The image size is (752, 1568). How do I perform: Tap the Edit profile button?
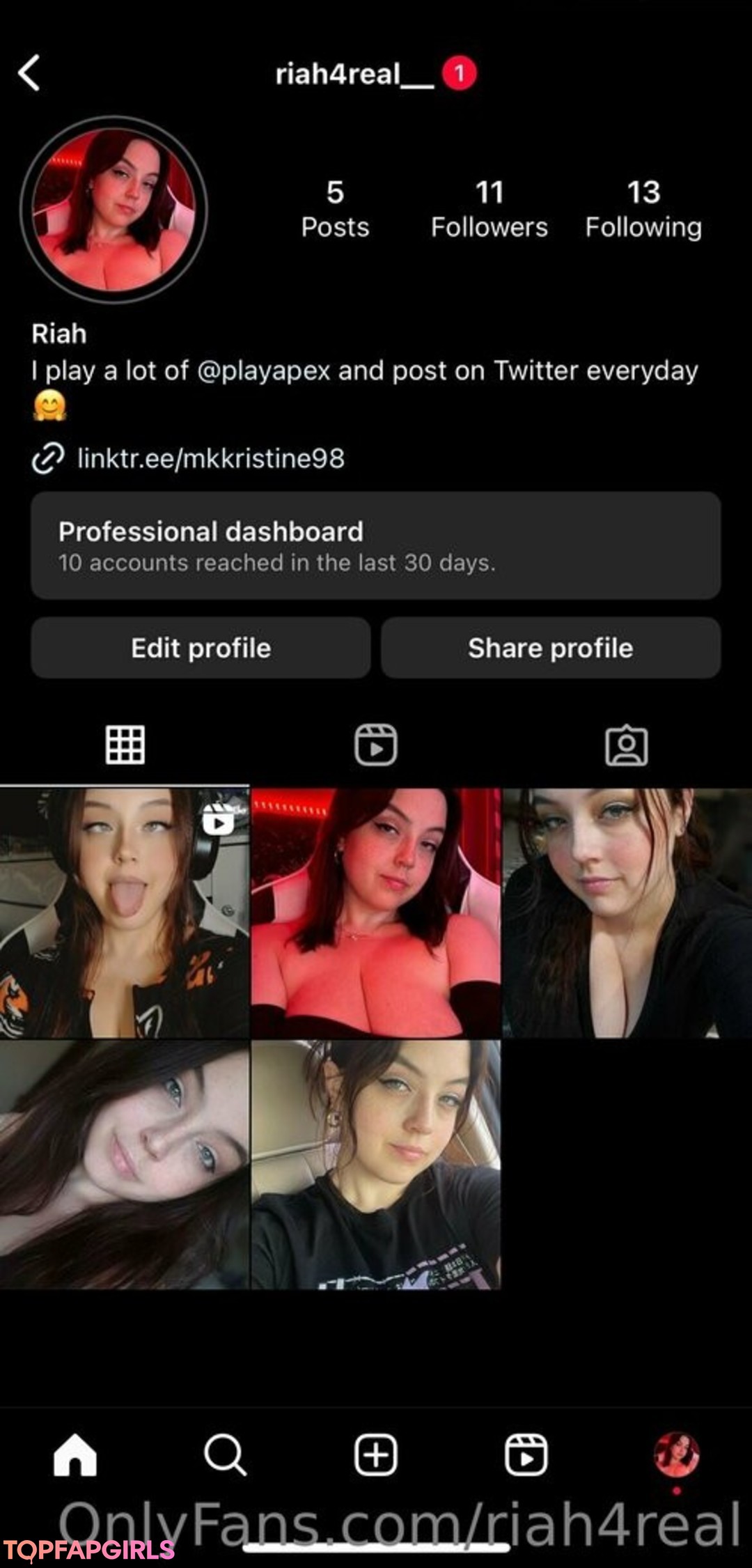tap(201, 648)
